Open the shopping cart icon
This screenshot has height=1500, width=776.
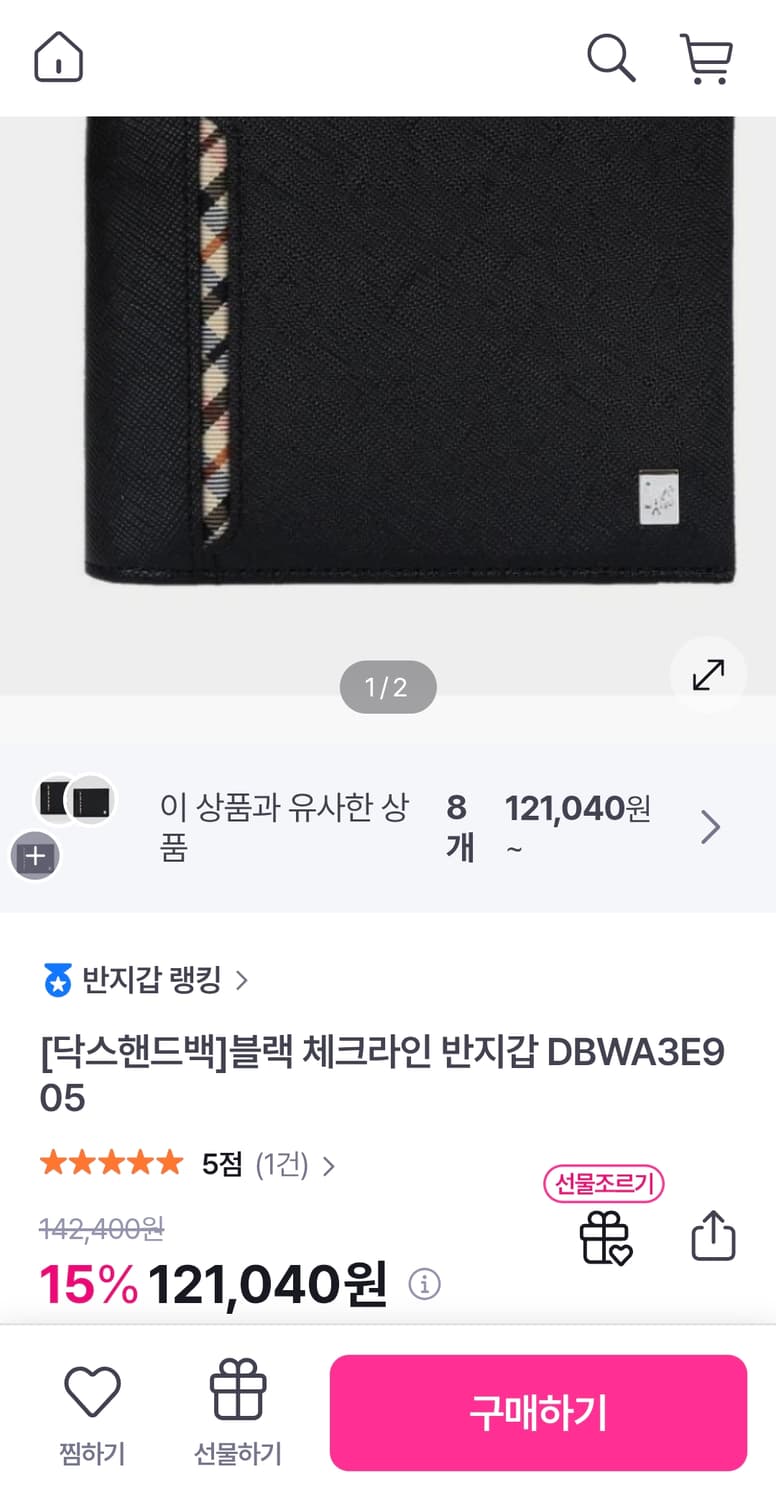click(708, 58)
